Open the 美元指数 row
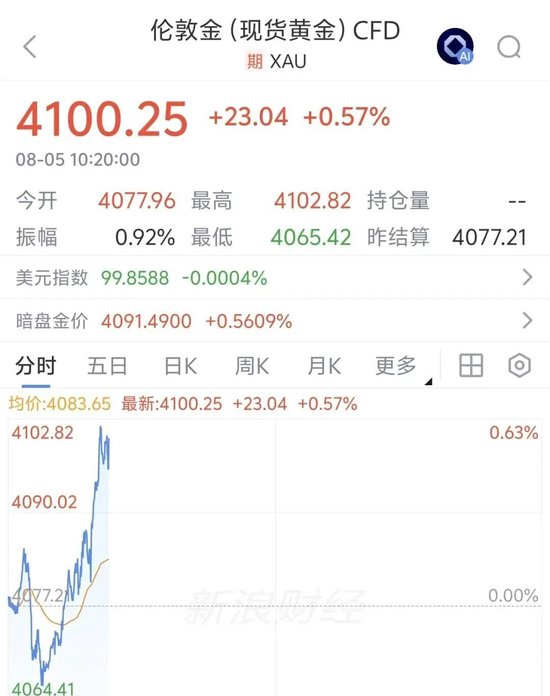Screen dimensions: 550x696 click(275, 278)
